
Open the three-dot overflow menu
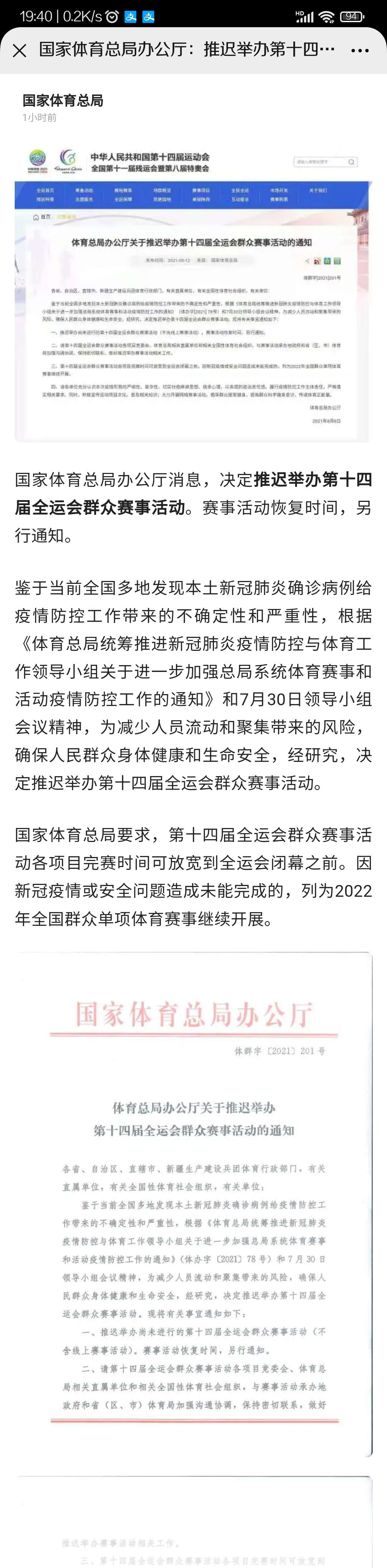point(359,50)
